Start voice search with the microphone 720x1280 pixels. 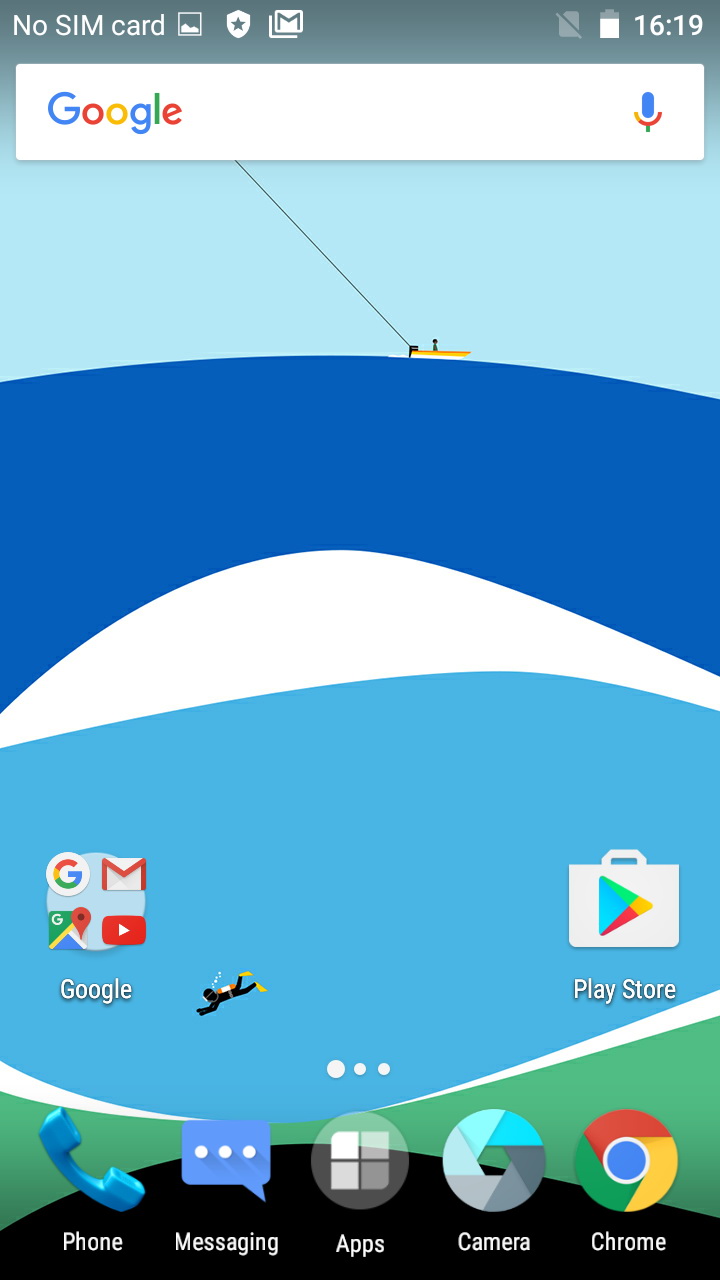[x=648, y=112]
